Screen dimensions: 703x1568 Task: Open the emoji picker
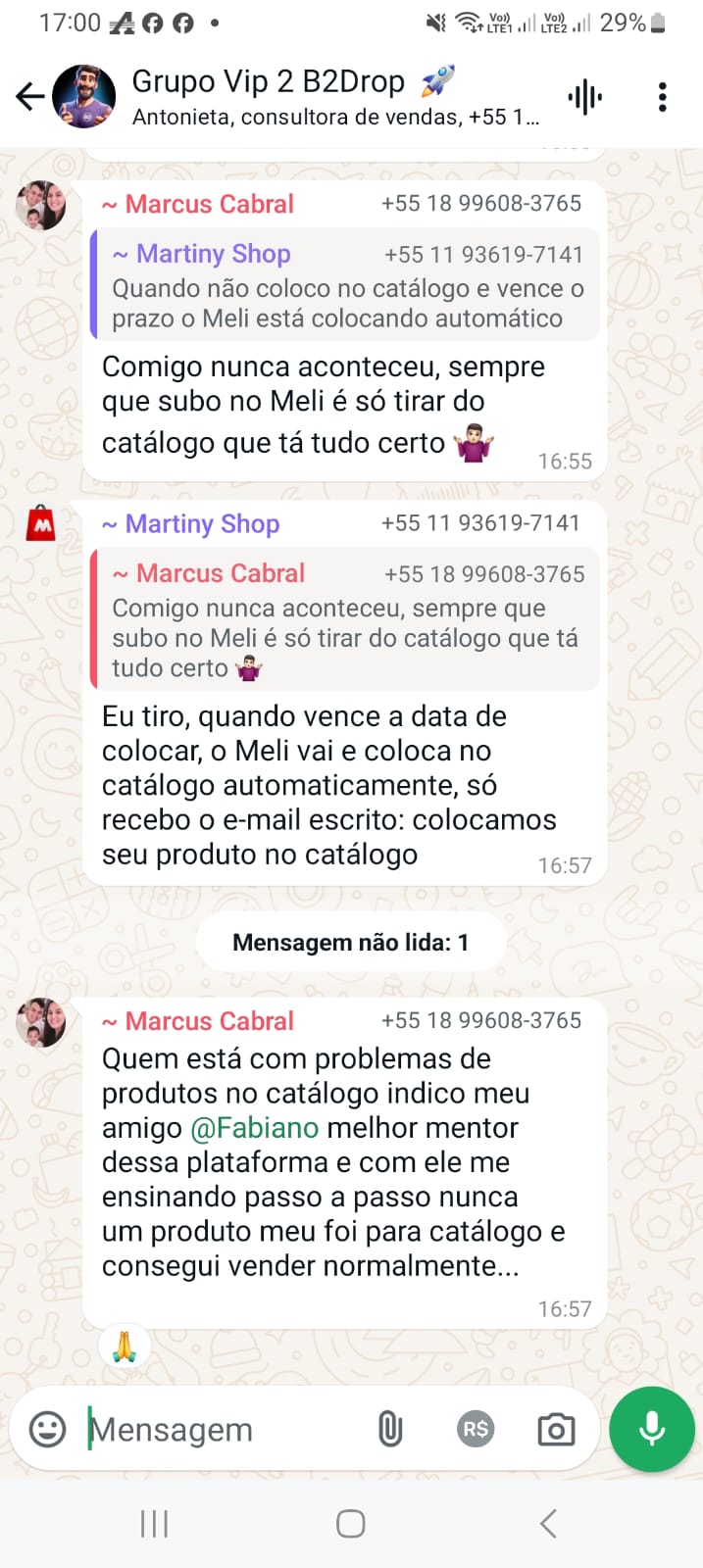48,1429
